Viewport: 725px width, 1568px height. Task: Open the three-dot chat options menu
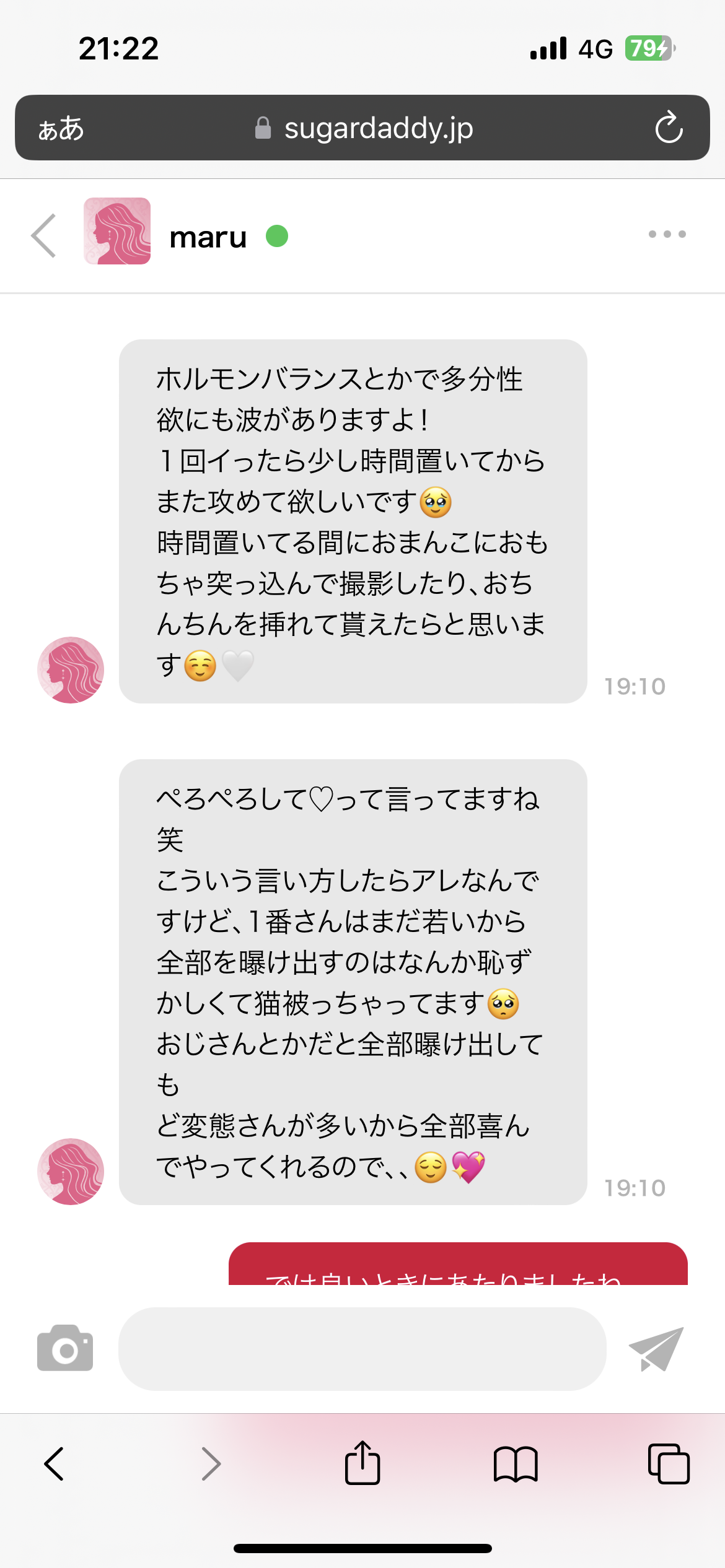click(x=666, y=234)
